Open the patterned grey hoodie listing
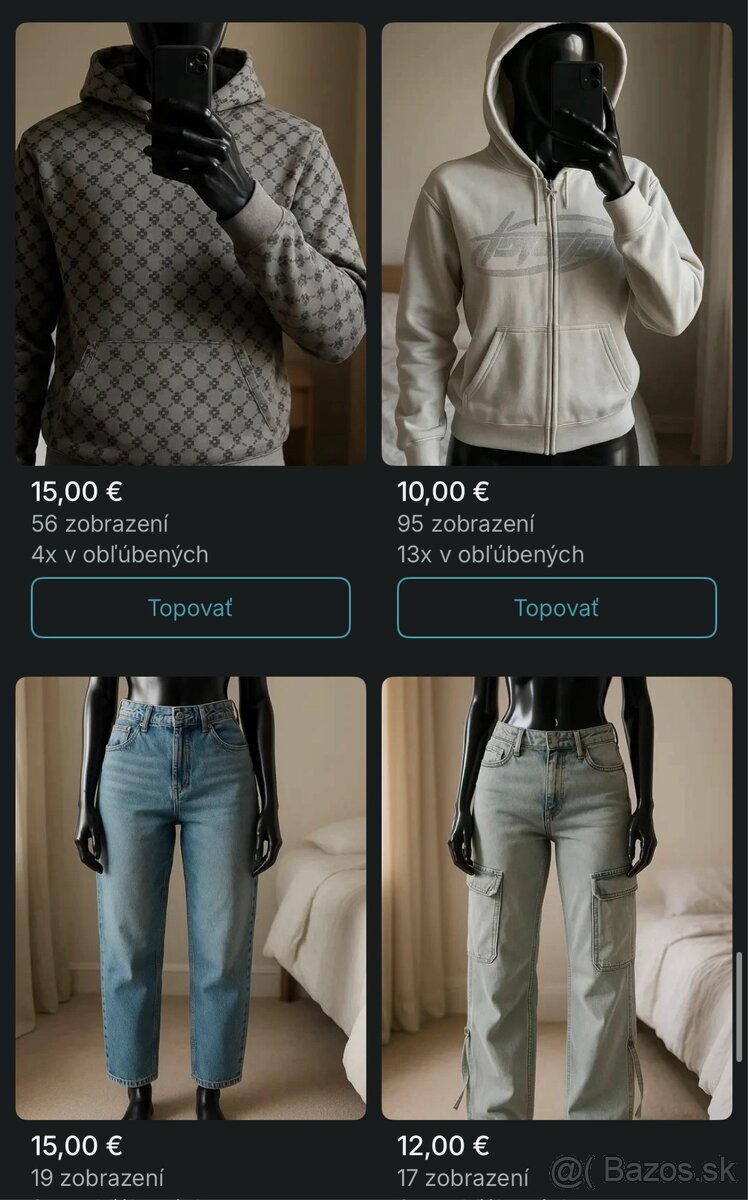748x1200 pixels. tap(190, 244)
